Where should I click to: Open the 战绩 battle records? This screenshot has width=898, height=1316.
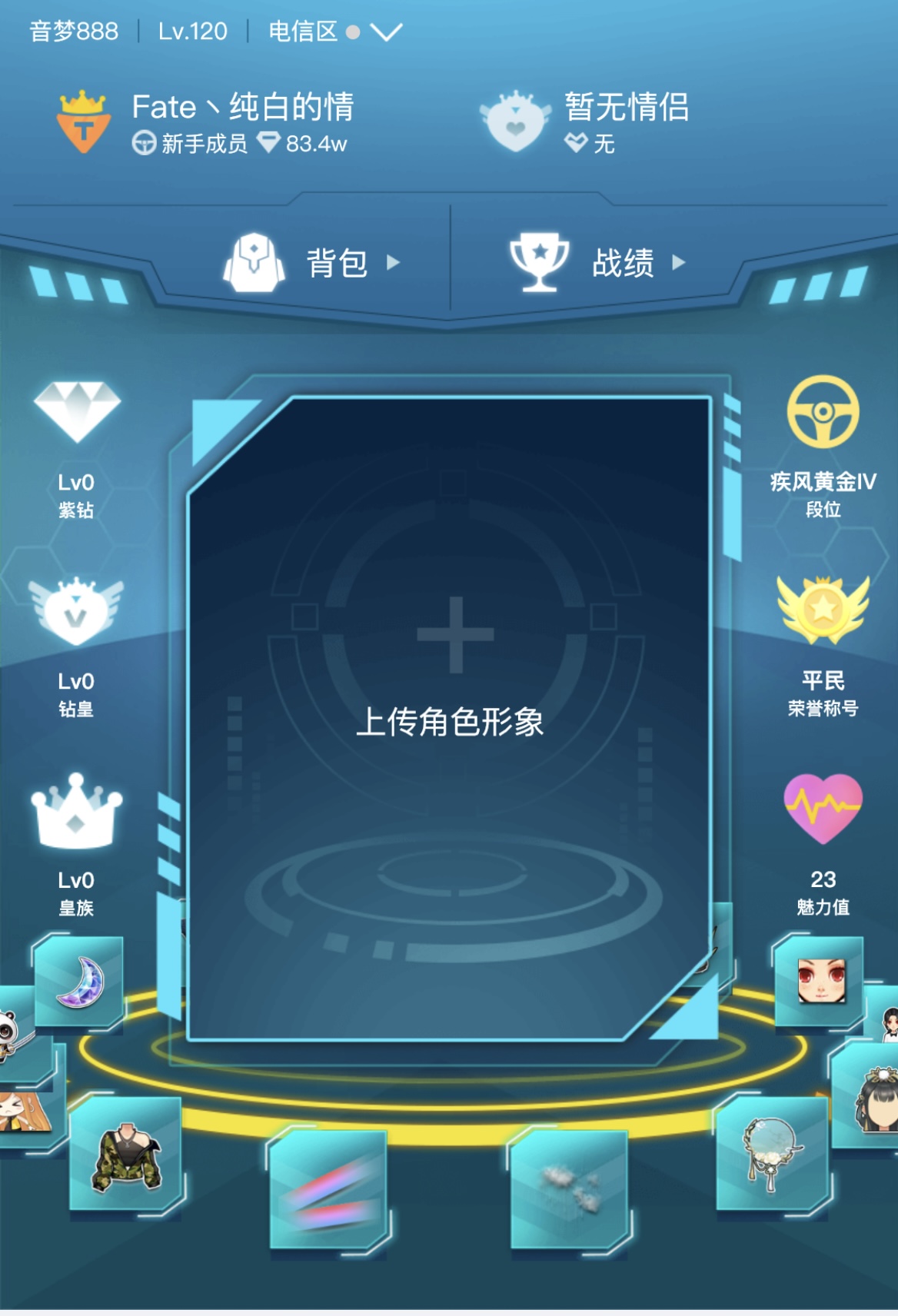coord(597,263)
